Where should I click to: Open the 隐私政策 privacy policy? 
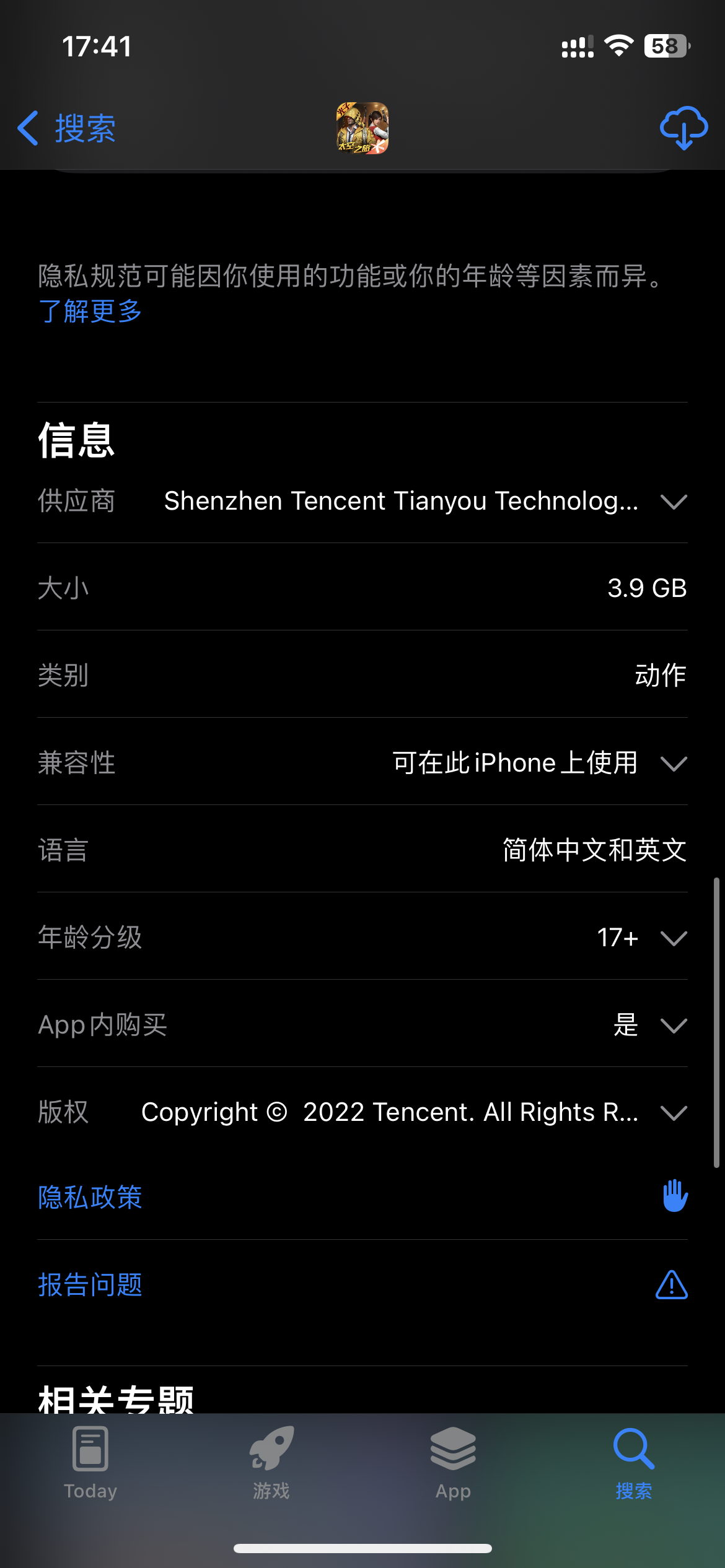[90, 1197]
